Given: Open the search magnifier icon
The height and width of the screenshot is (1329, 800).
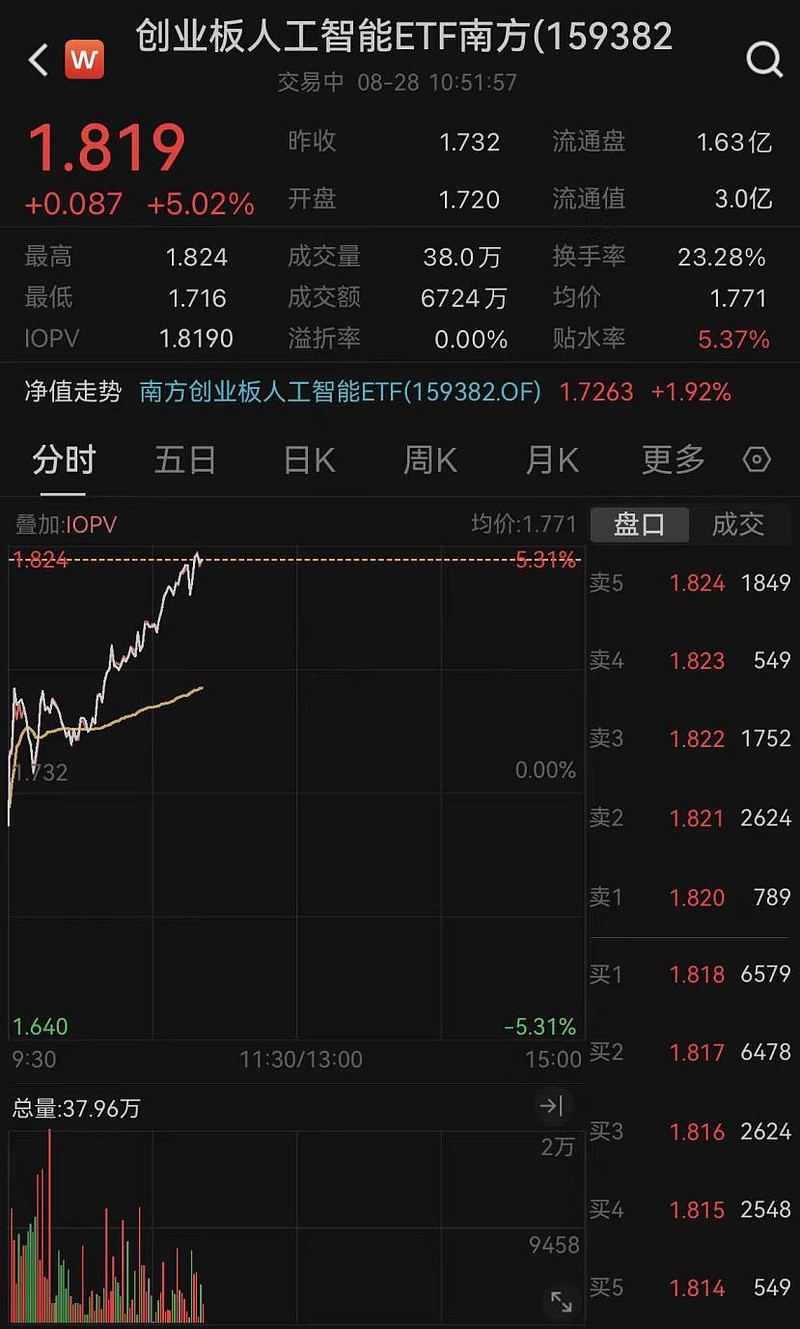Looking at the screenshot, I should (764, 60).
